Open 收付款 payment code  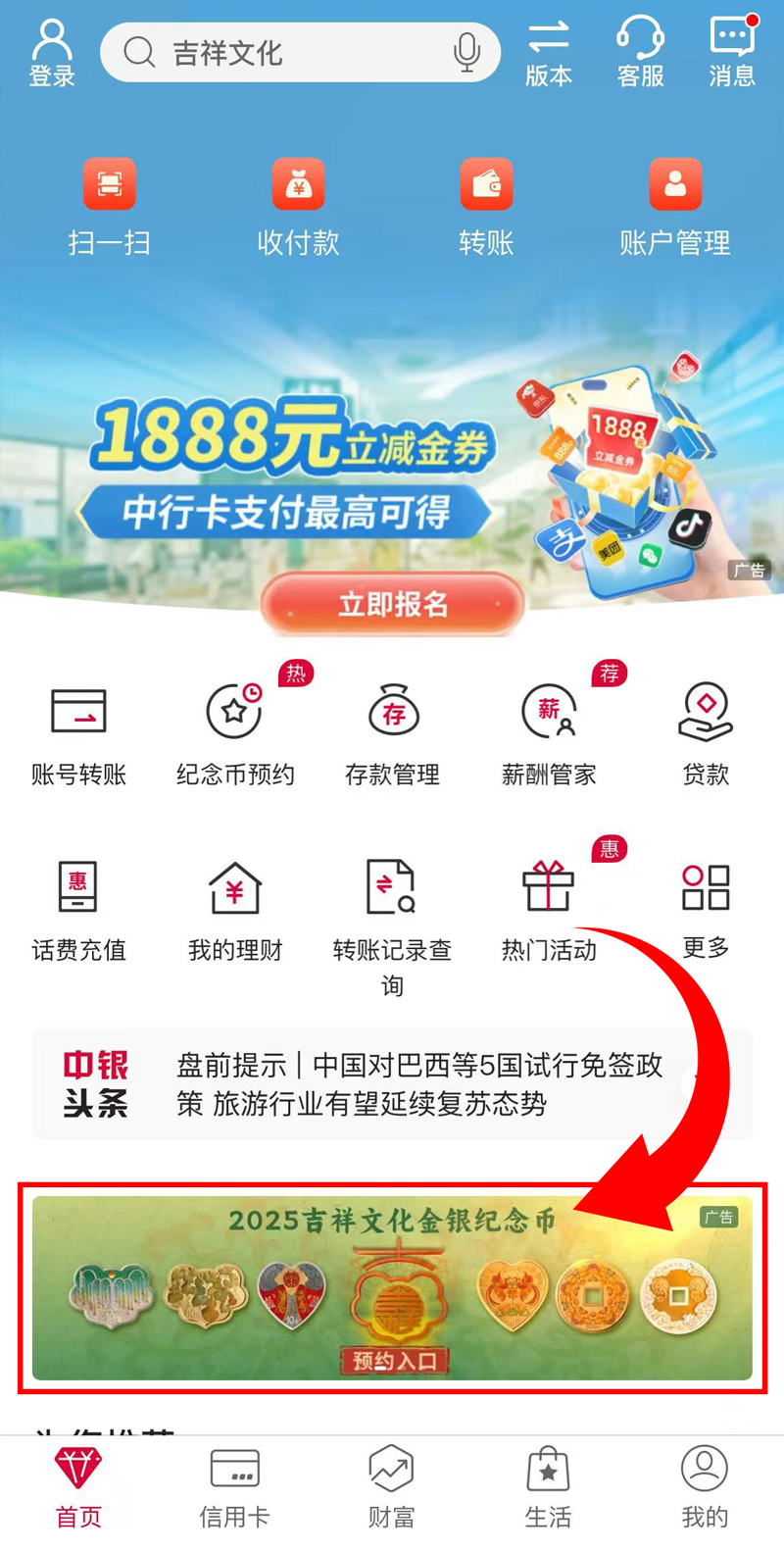coord(298,206)
